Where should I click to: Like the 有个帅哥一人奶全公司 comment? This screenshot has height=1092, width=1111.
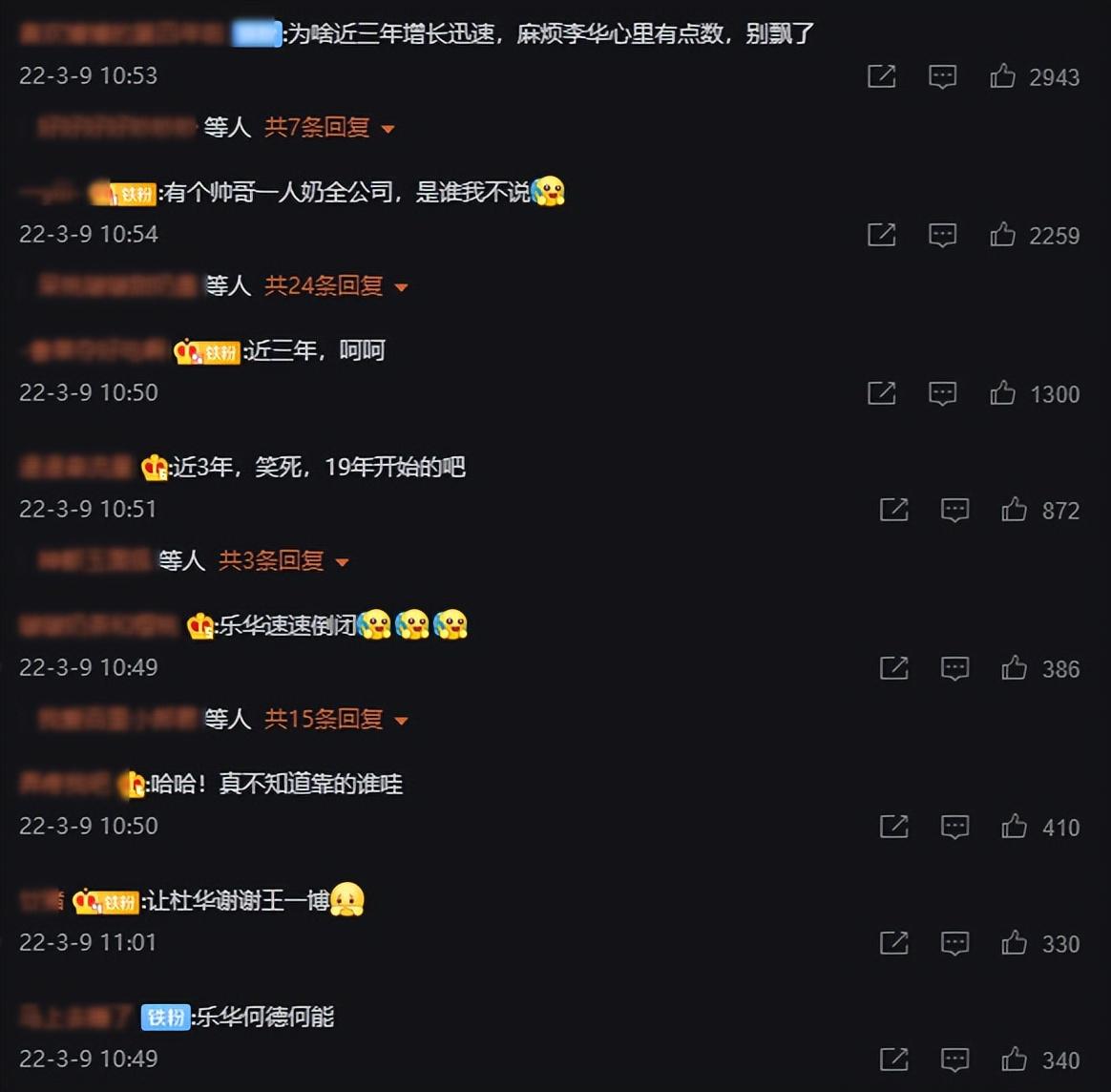point(1002,235)
